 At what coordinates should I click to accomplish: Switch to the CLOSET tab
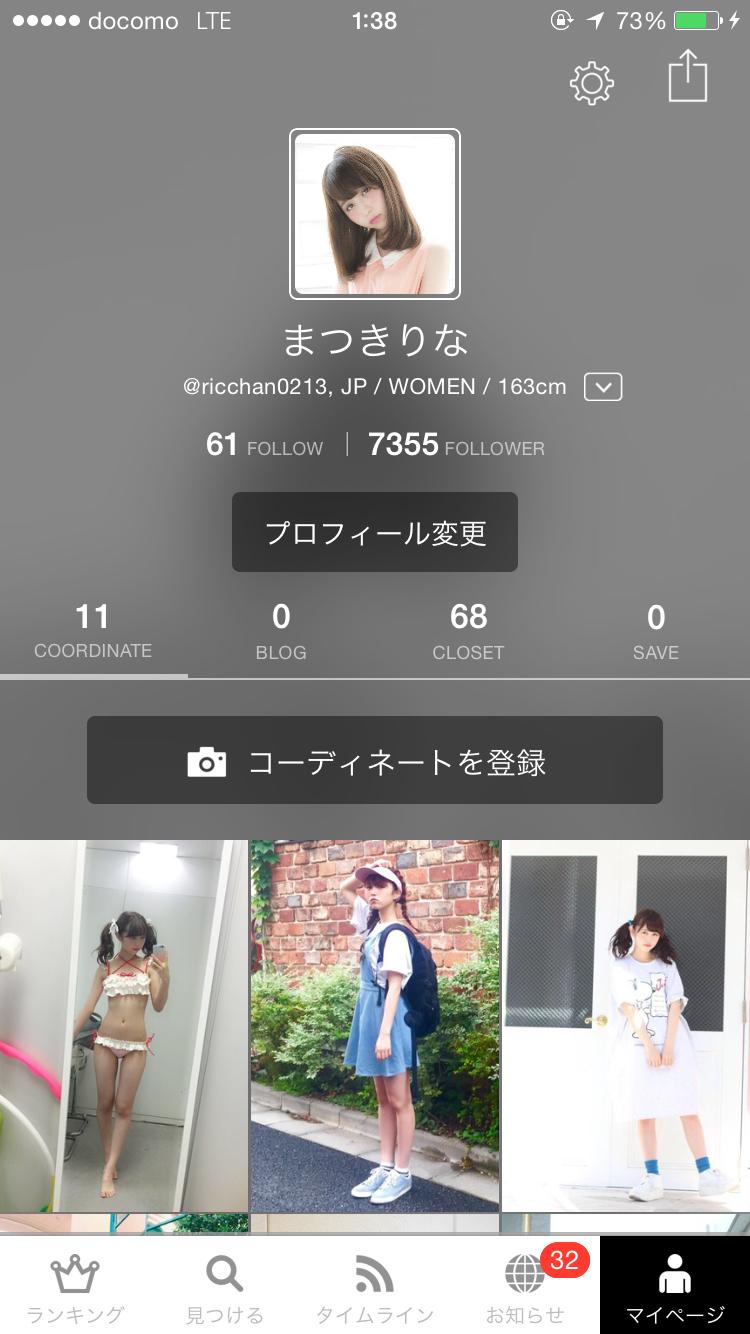coord(468,631)
